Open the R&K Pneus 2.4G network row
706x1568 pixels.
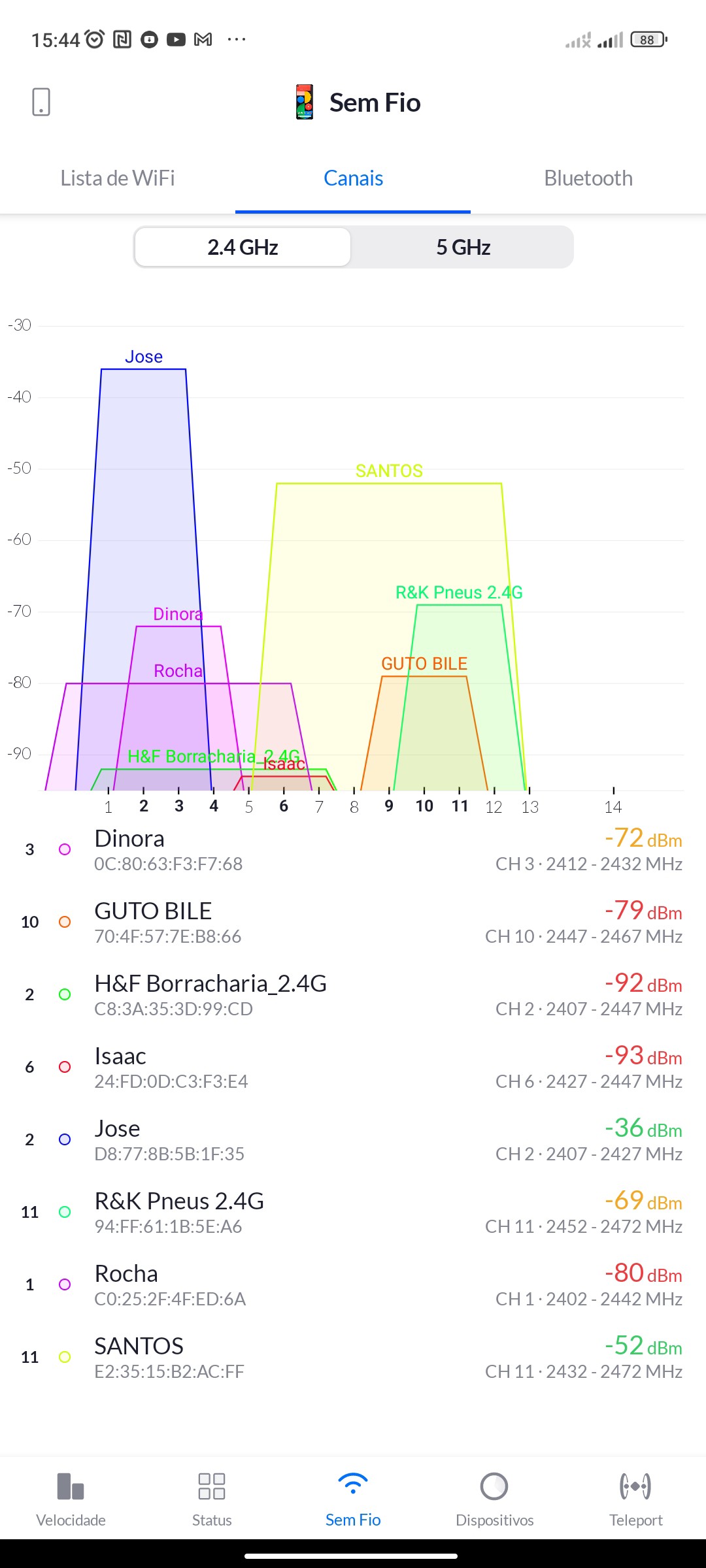[353, 1212]
